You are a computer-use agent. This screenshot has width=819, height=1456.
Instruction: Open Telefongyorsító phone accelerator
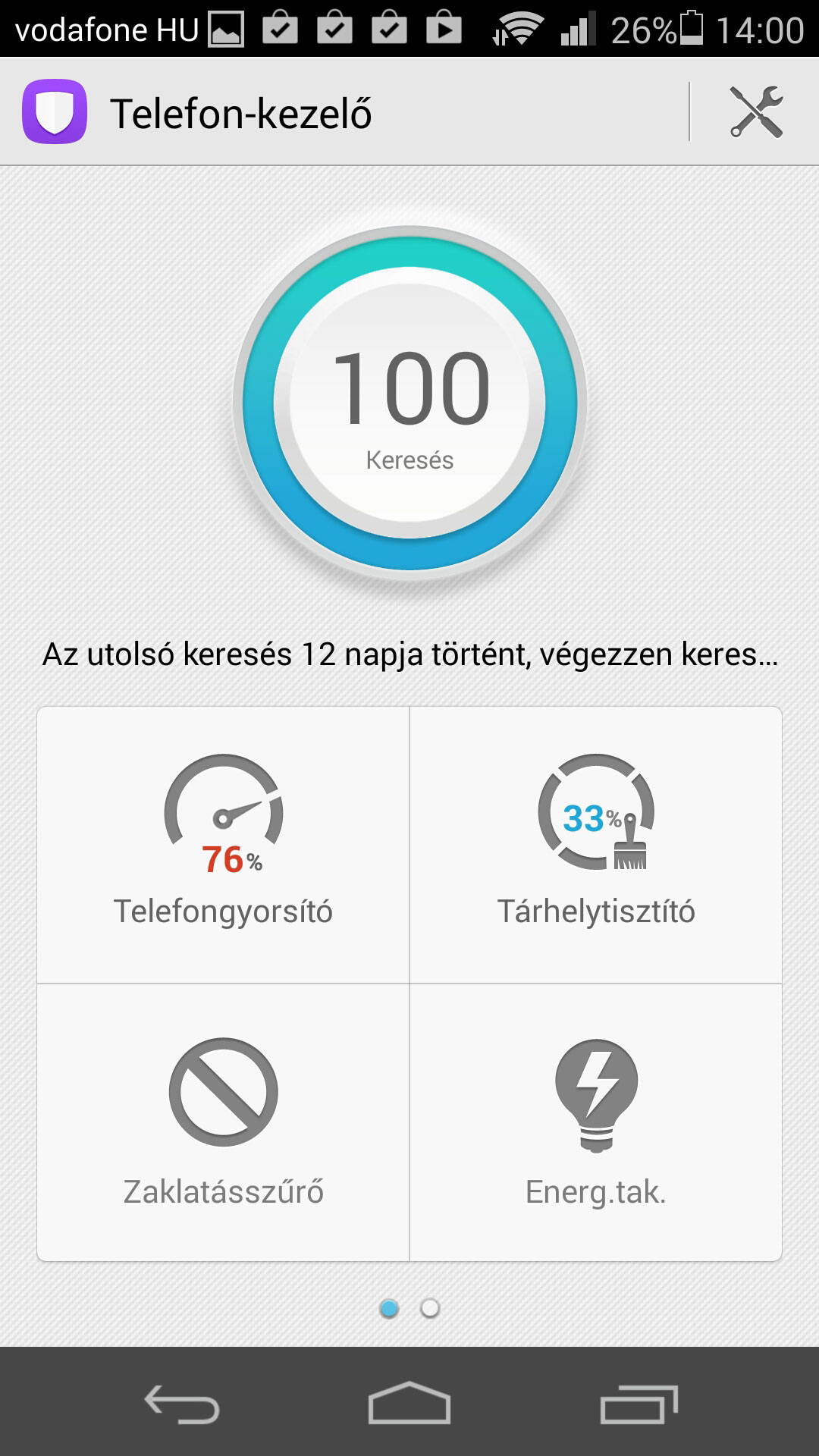(x=223, y=845)
